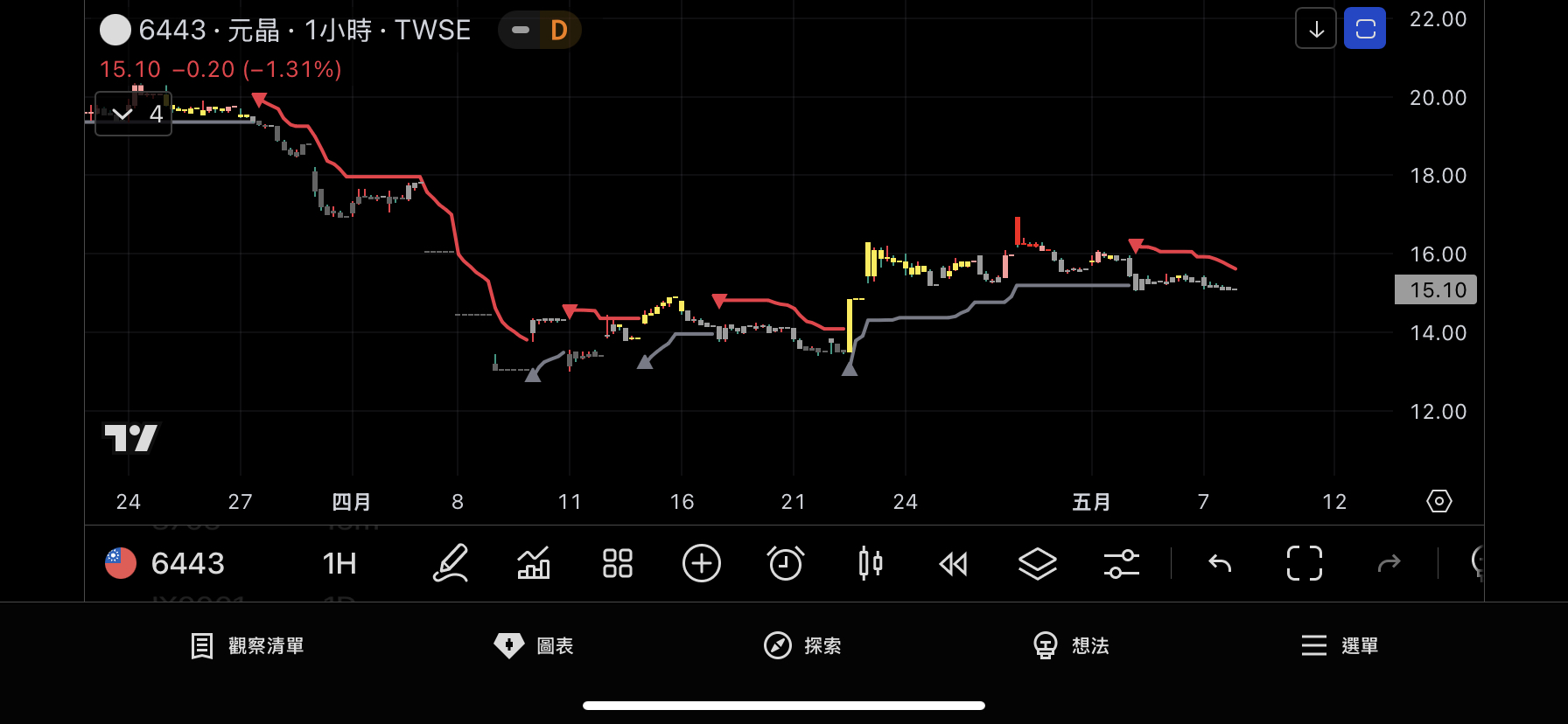Image resolution: width=1568 pixels, height=724 pixels.
Task: Open the layout grid menu
Action: [617, 563]
